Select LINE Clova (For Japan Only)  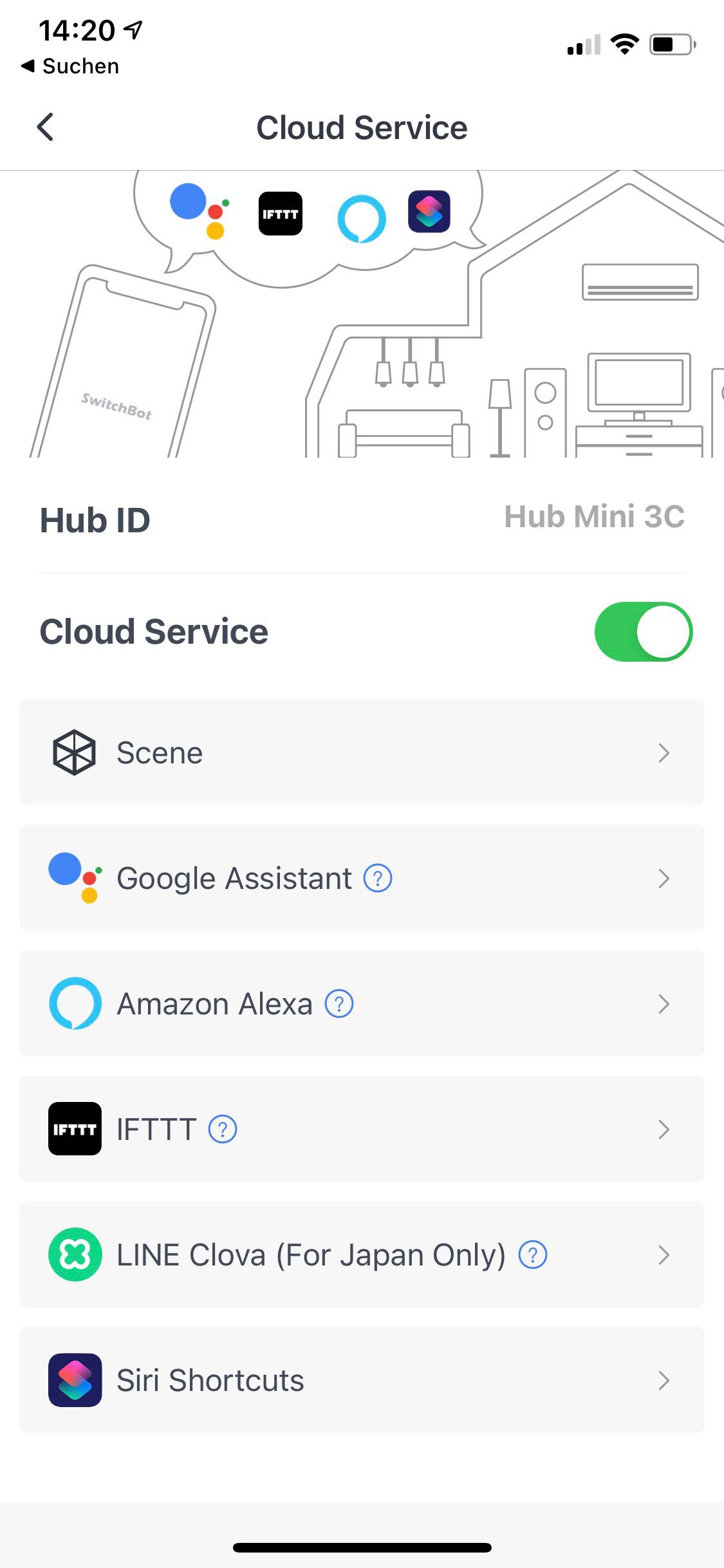[x=362, y=1254]
